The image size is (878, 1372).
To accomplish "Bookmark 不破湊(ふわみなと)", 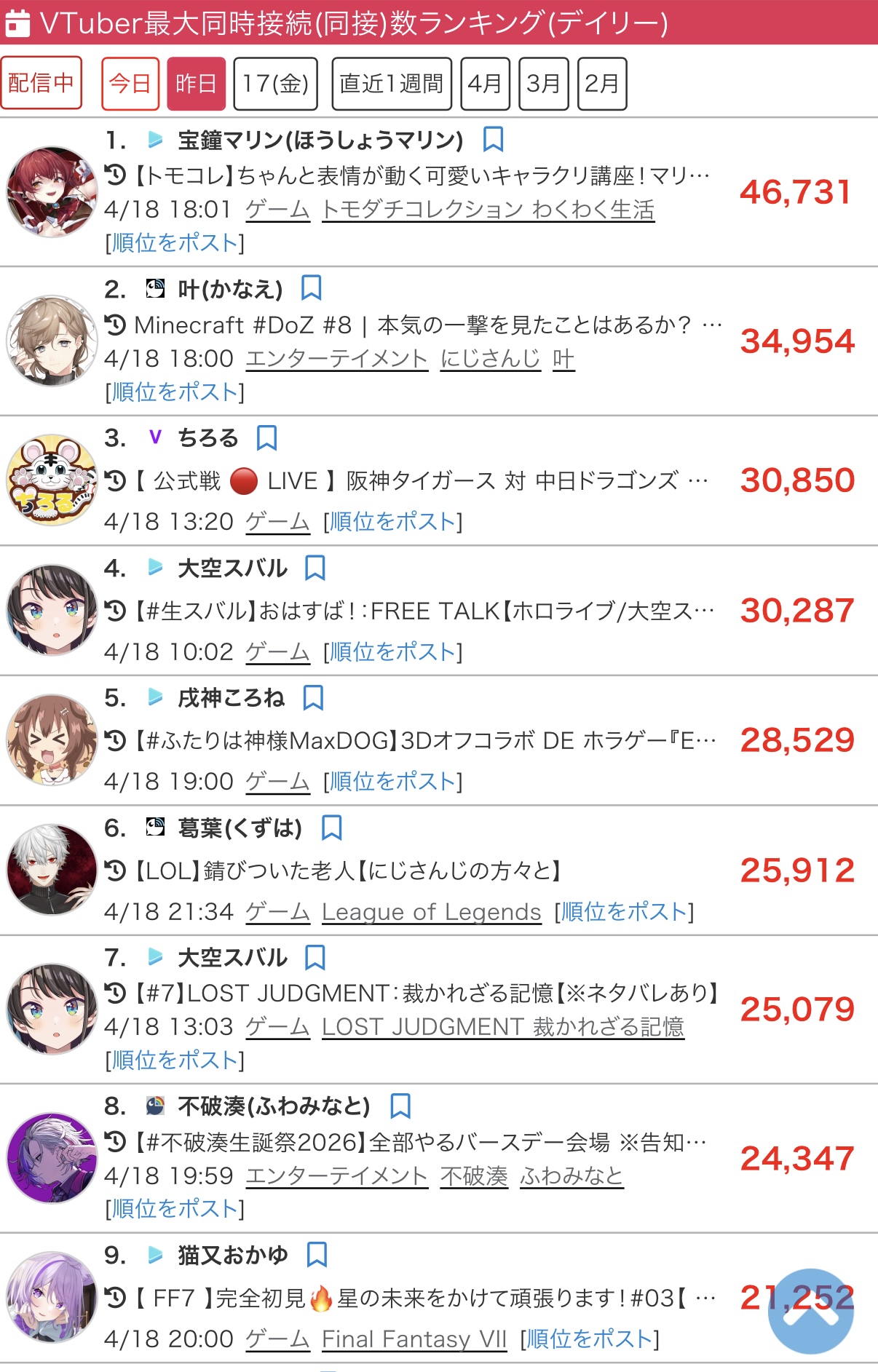I will (x=400, y=1106).
